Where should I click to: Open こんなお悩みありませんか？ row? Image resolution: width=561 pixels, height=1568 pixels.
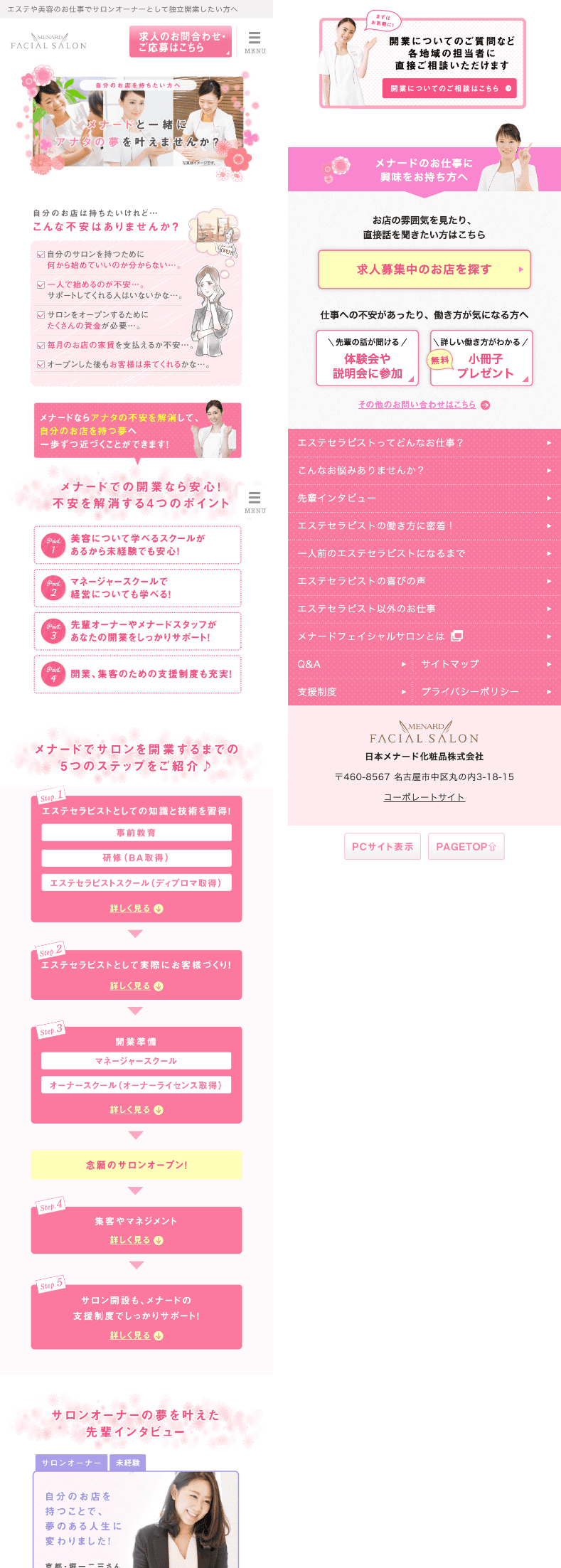coord(424,471)
